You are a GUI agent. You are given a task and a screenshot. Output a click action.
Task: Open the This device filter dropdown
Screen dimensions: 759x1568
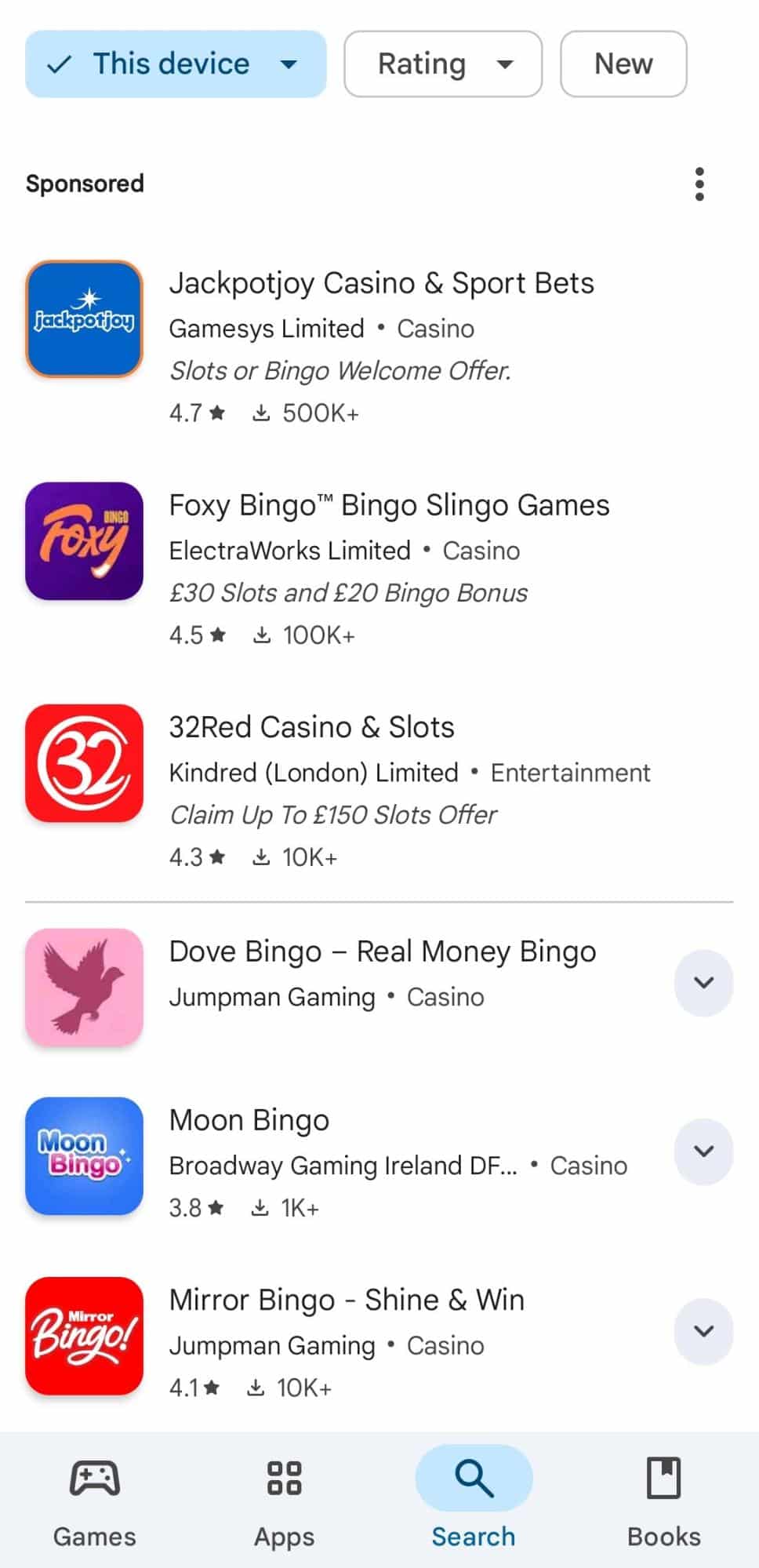[176, 64]
